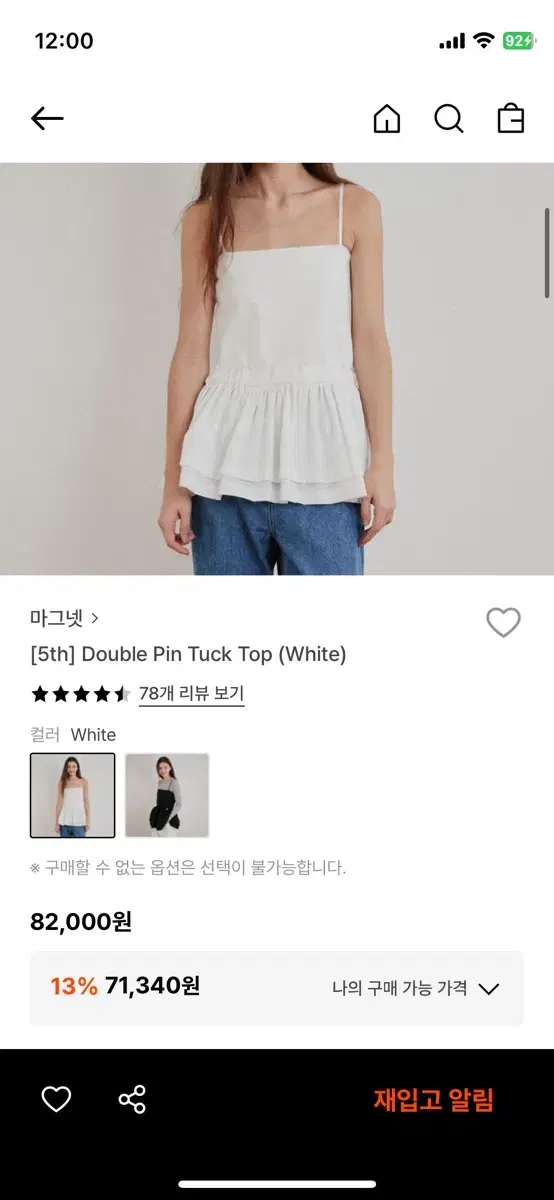This screenshot has width=554, height=1200.
Task: Expand 나의 구매 가능 가격 details
Action: point(416,988)
